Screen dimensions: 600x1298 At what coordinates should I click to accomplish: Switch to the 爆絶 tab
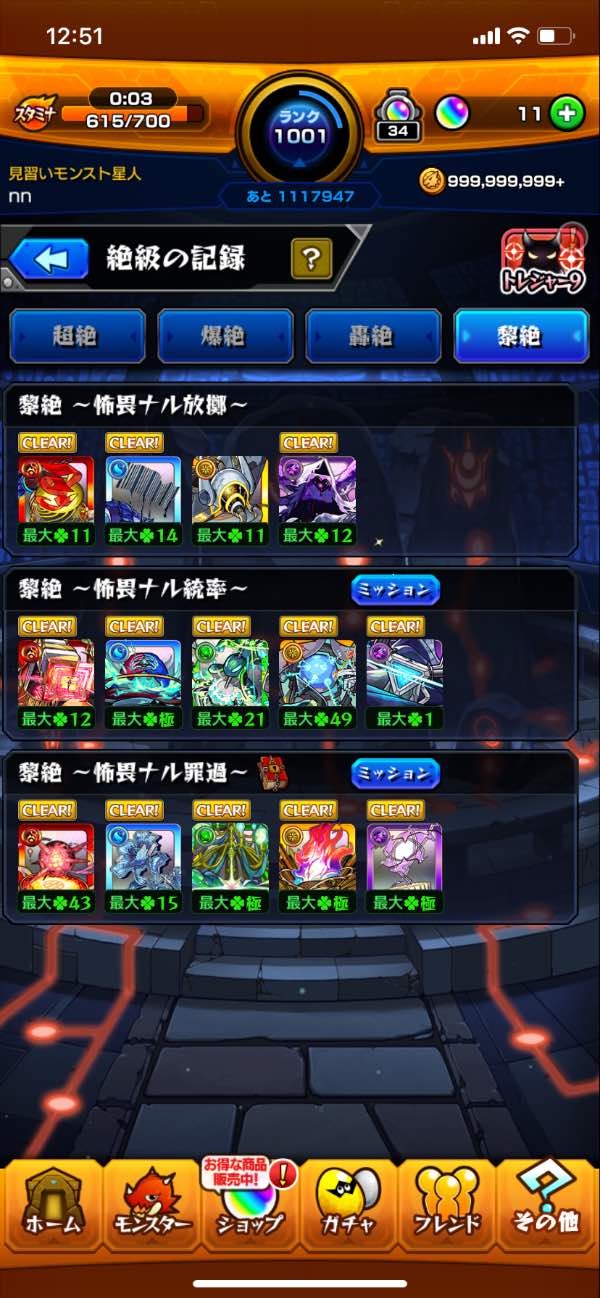[225, 336]
